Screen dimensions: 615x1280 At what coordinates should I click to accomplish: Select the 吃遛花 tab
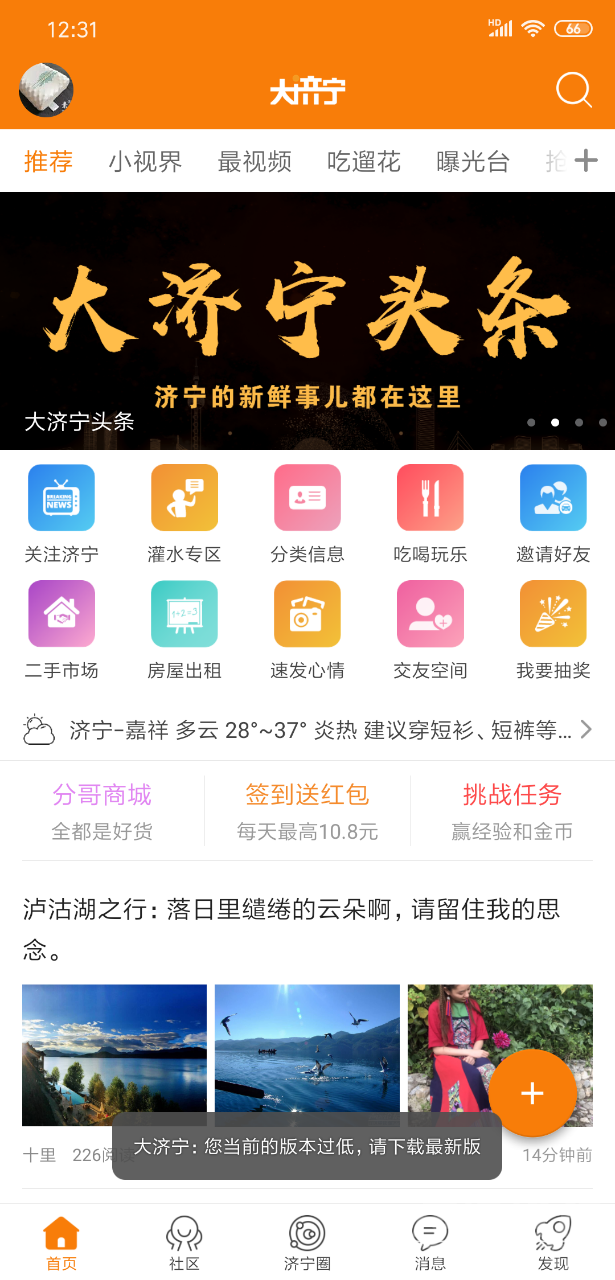(364, 161)
